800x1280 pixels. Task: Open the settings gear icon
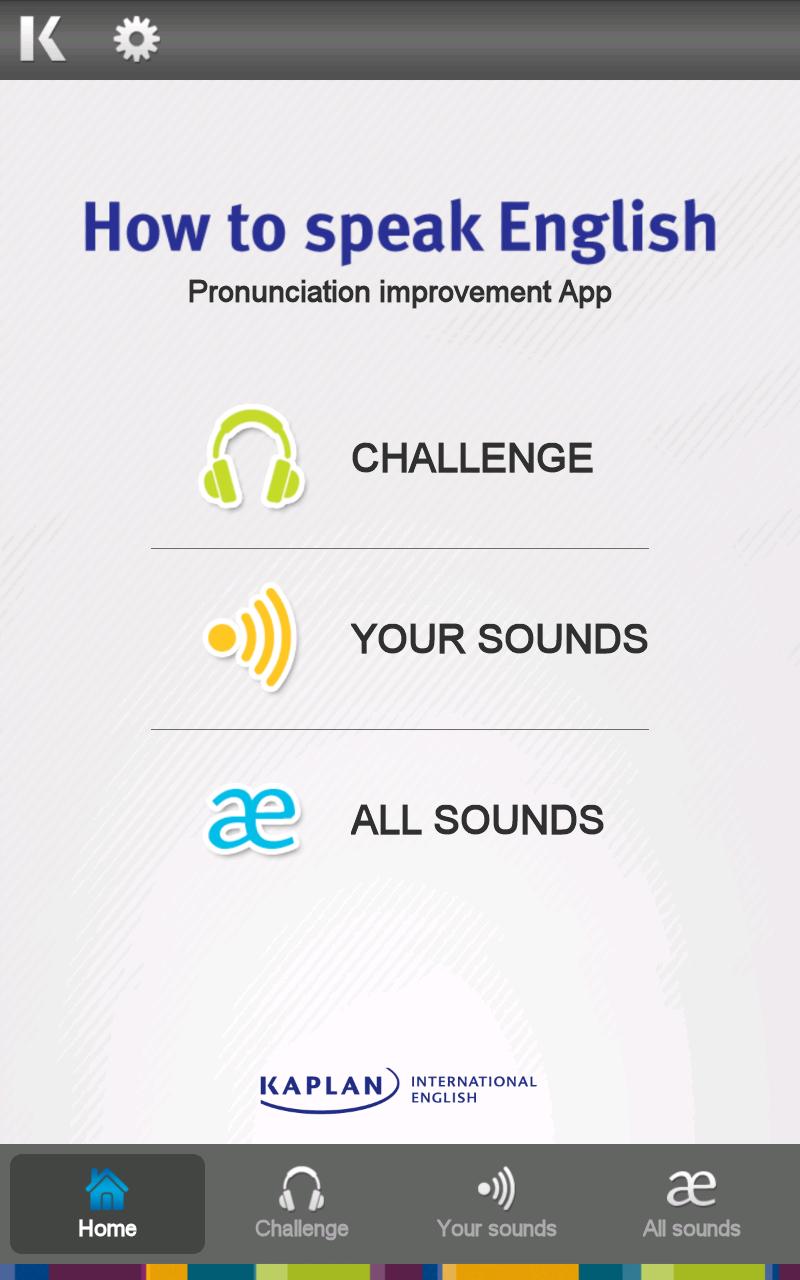point(137,40)
